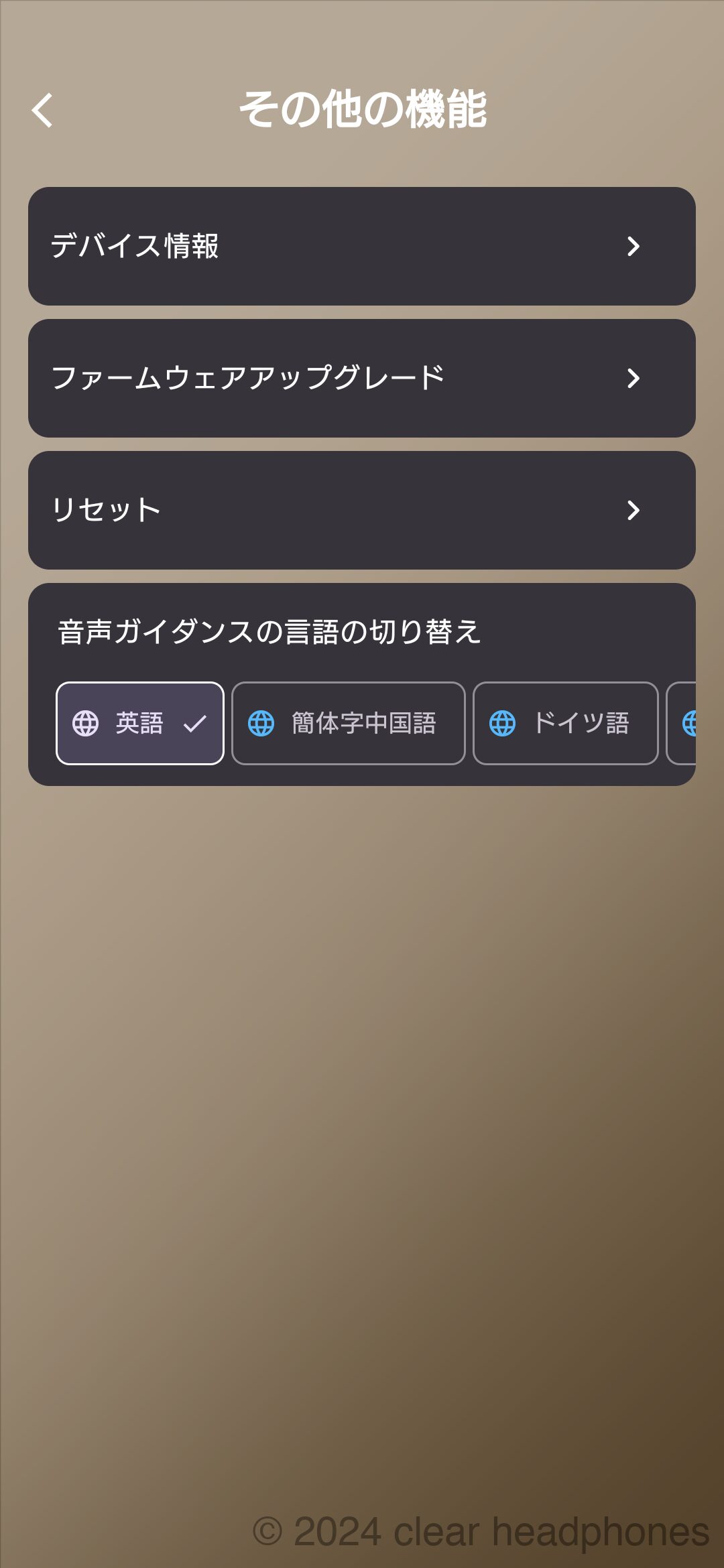Open デバイス情報 (device info)
Viewport: 724px width, 1568px height.
click(x=361, y=246)
